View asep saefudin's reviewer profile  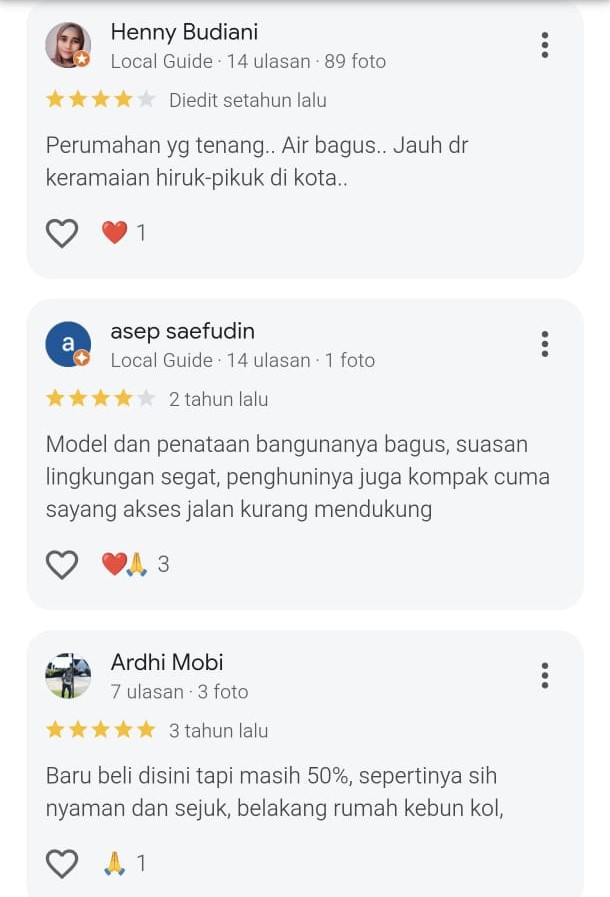[x=182, y=331]
